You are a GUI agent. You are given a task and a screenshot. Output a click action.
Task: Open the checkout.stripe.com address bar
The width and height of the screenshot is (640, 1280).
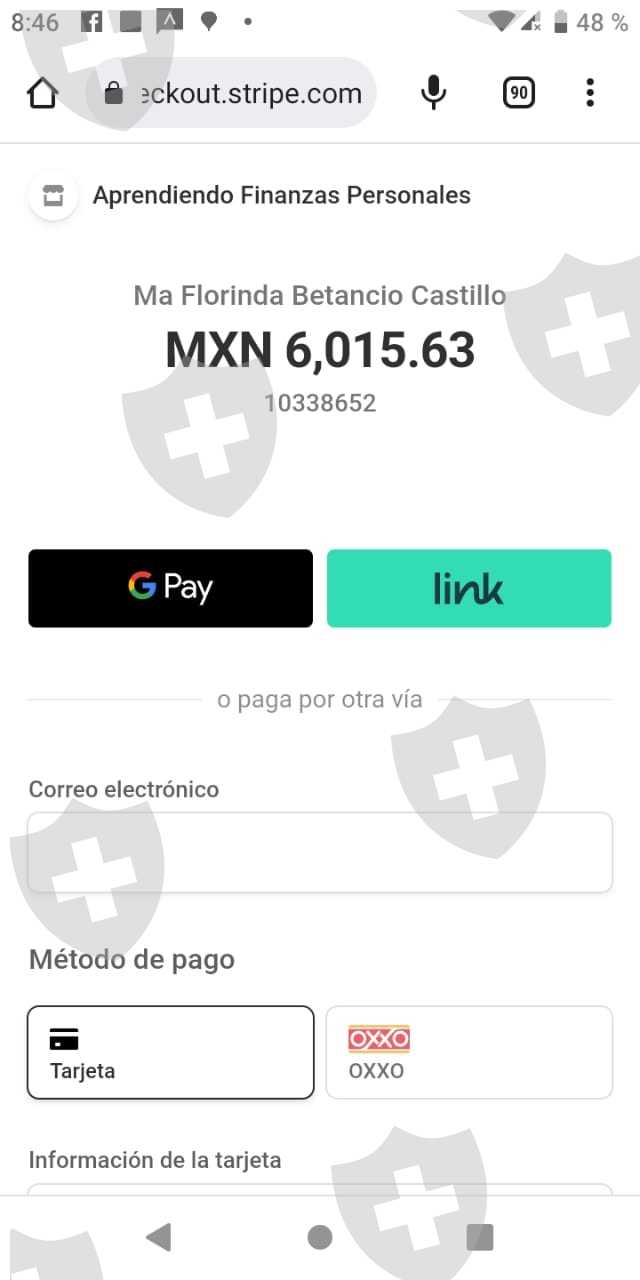[x=232, y=93]
